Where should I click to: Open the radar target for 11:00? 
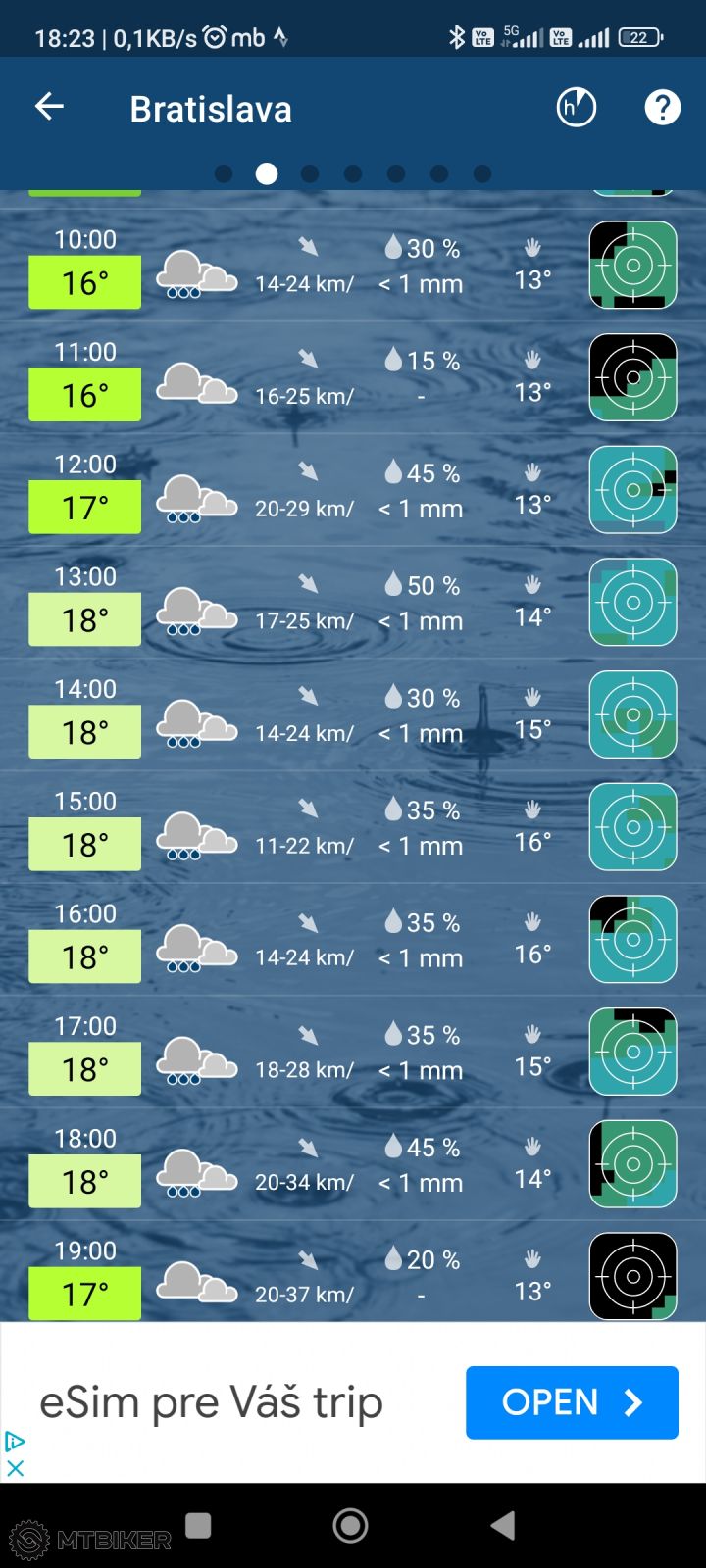(632, 377)
